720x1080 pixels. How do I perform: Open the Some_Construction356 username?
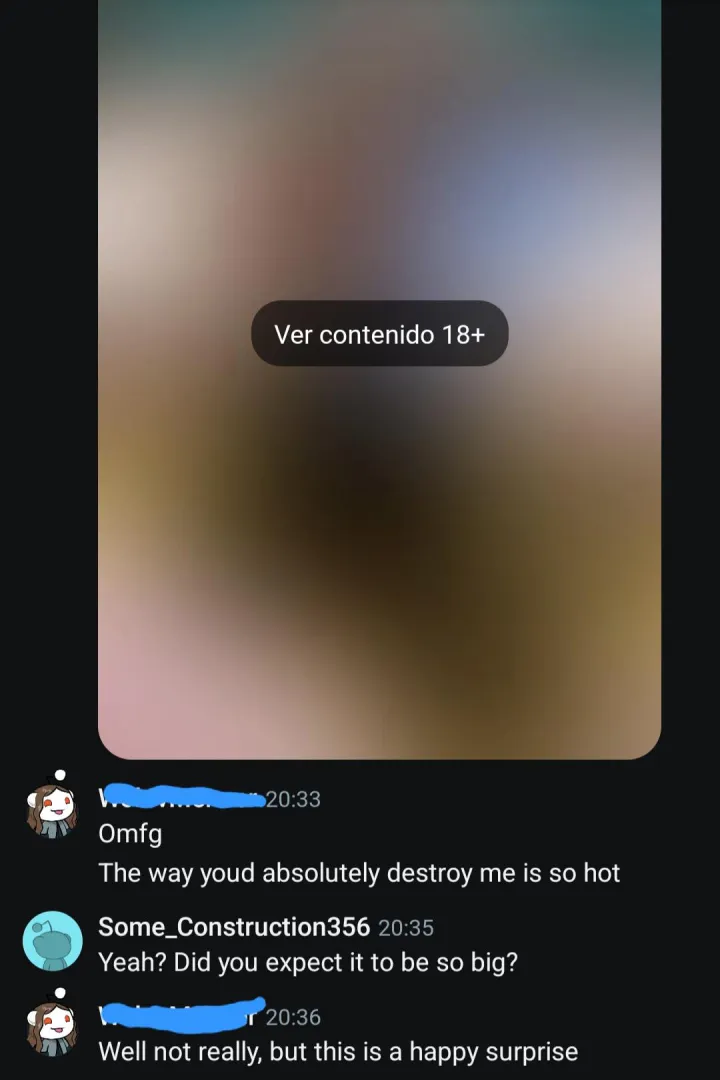pos(233,927)
